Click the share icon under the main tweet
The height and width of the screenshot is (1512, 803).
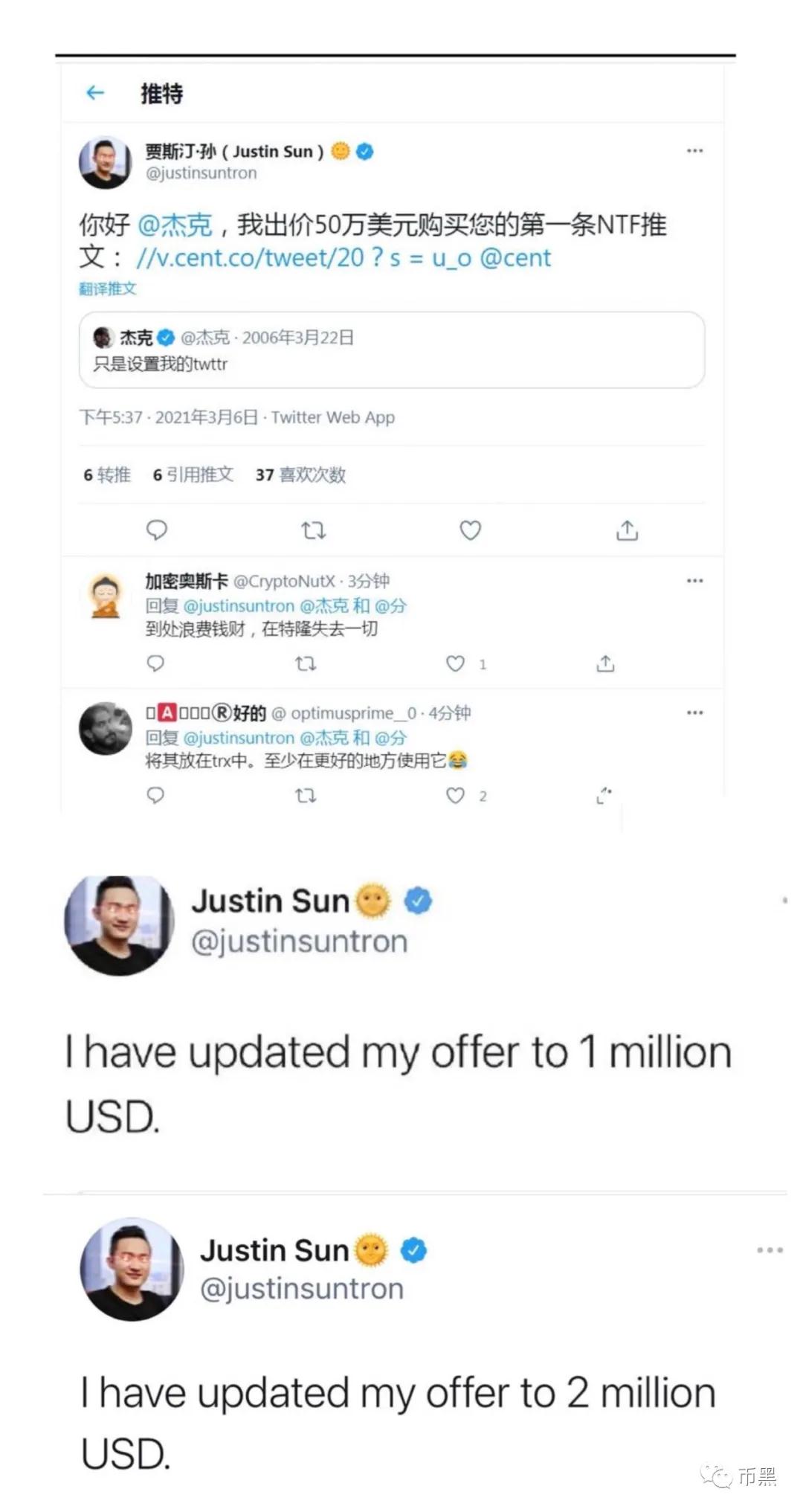coord(628,530)
